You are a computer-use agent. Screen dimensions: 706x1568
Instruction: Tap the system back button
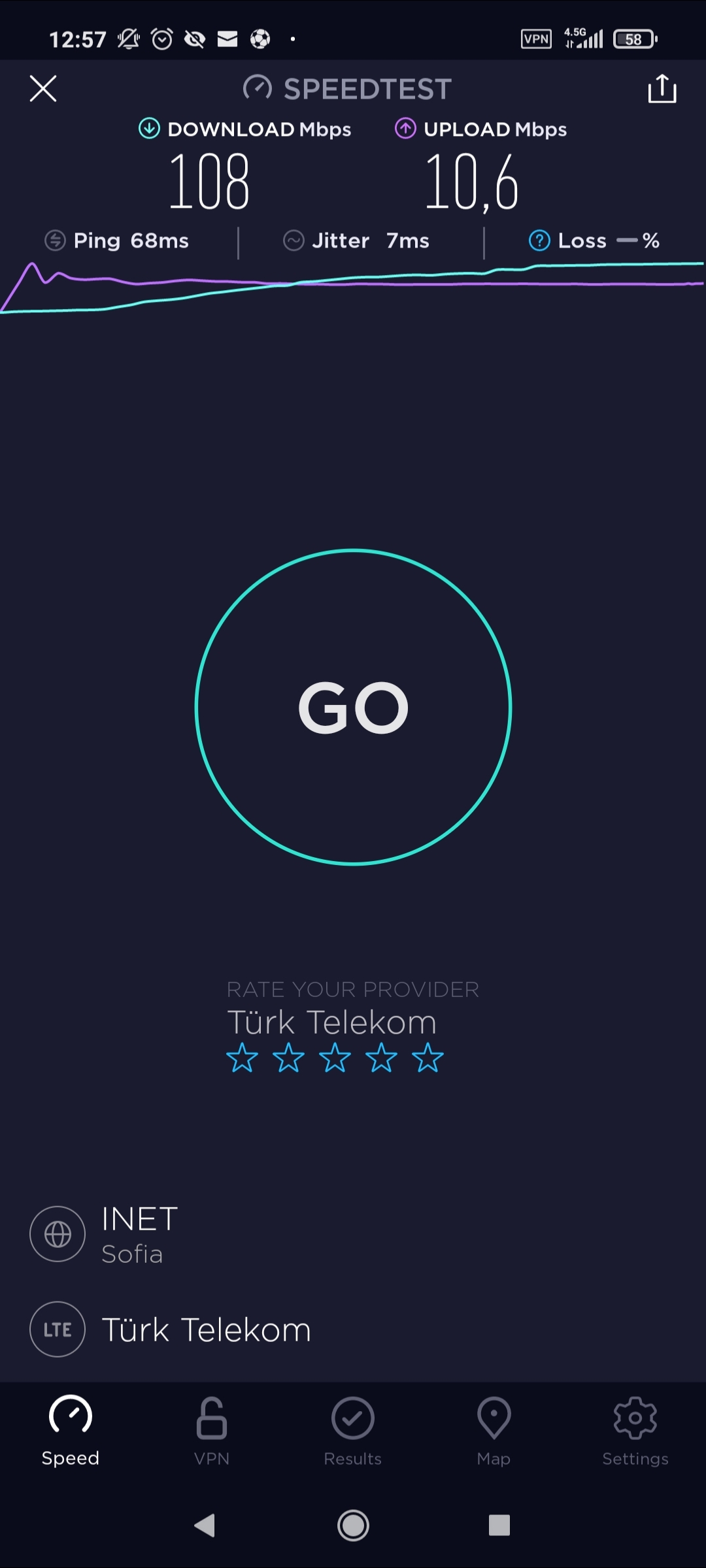pos(205,1526)
